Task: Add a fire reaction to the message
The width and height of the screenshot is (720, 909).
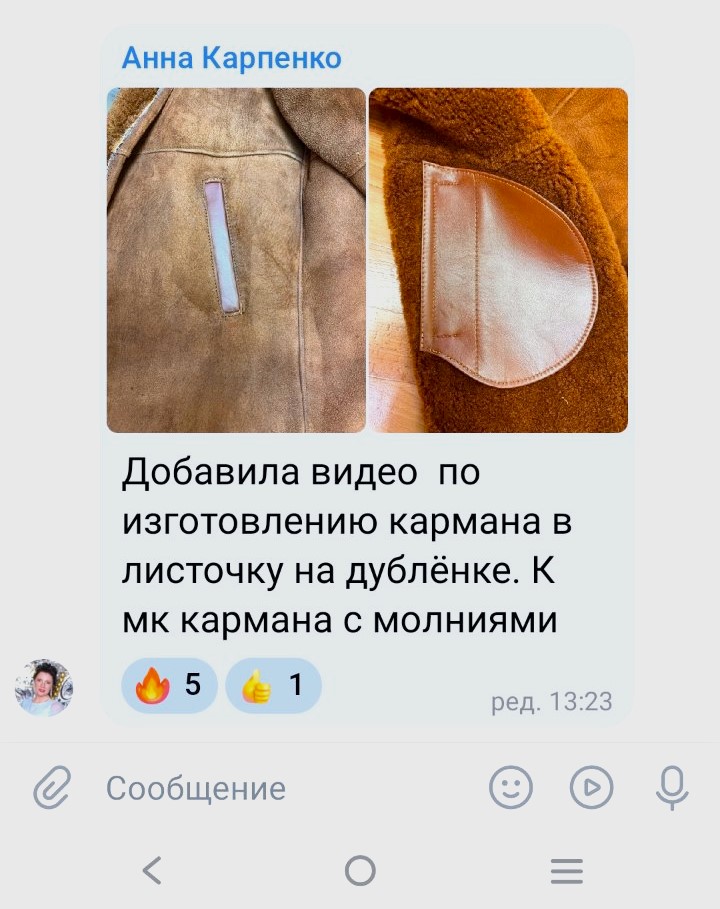Action: tap(169, 686)
